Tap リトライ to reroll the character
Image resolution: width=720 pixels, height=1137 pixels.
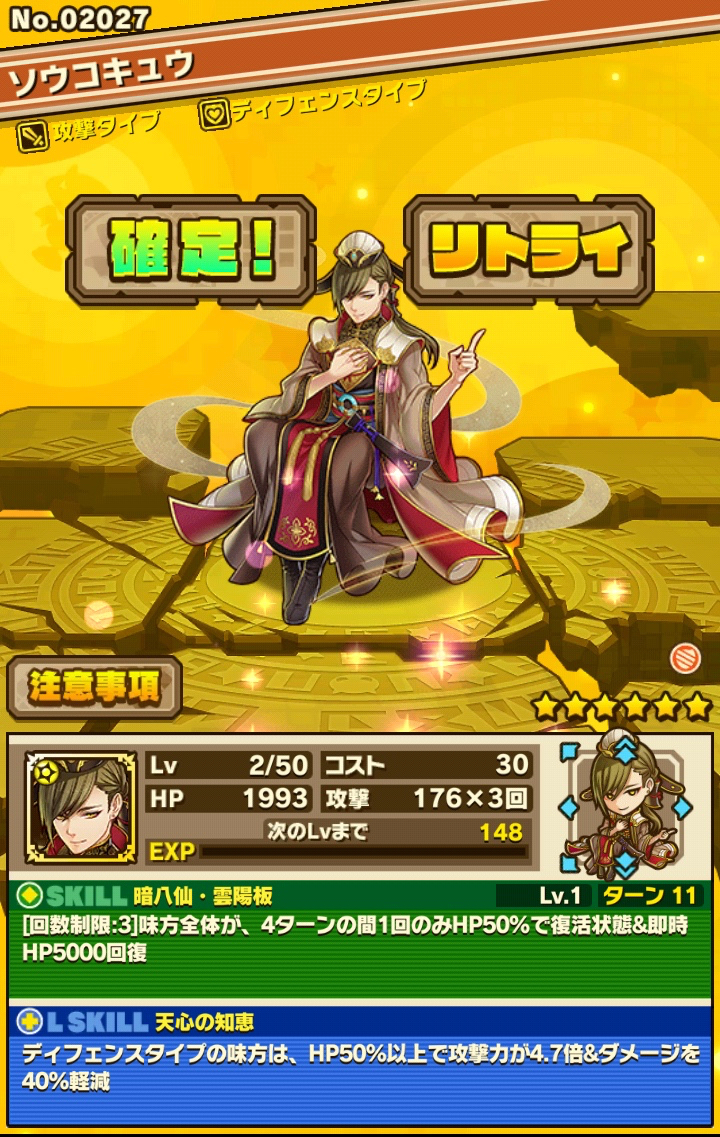(x=528, y=247)
